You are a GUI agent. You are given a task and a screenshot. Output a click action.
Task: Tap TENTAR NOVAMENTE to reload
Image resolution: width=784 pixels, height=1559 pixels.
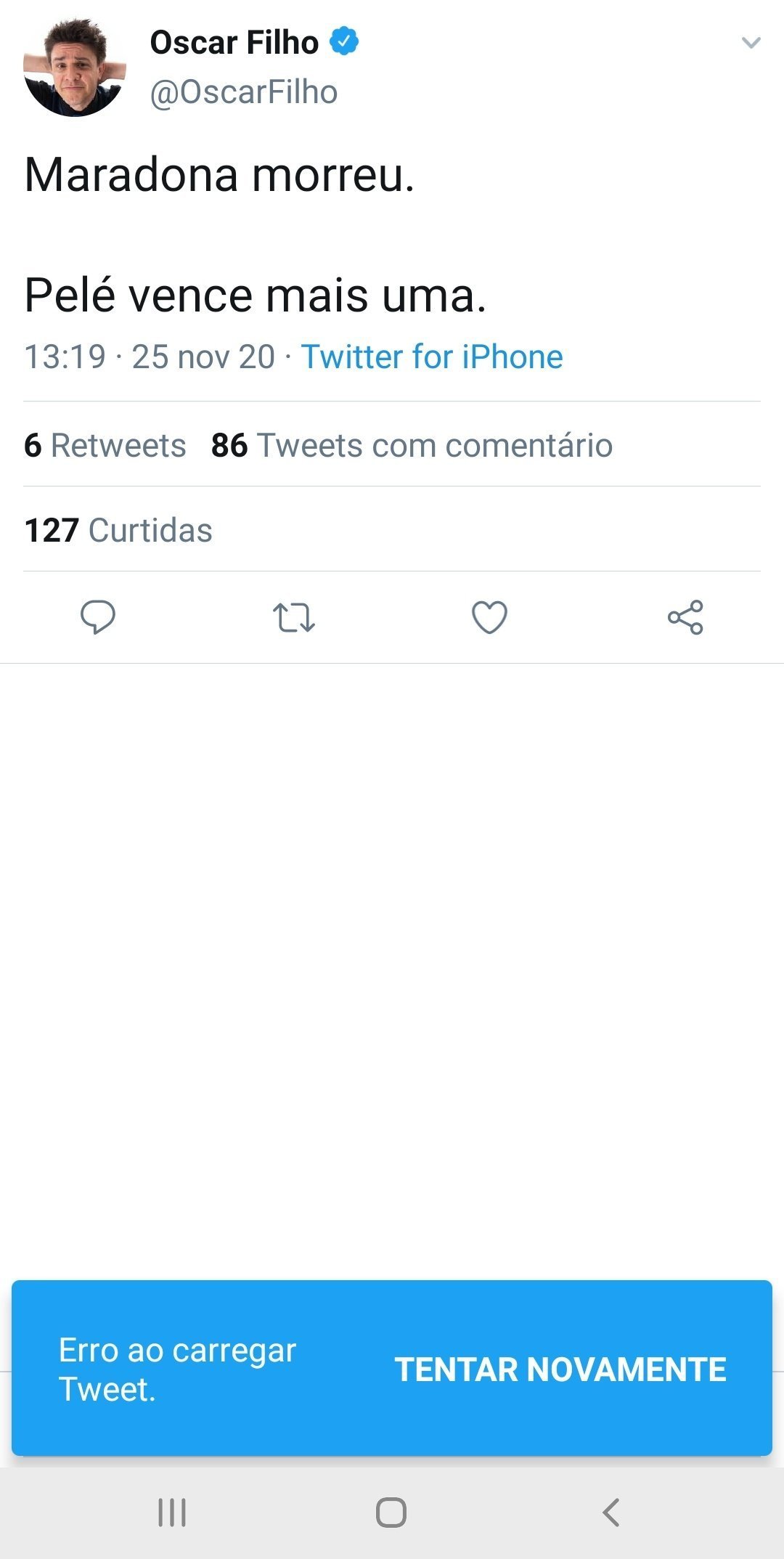[x=560, y=1369]
